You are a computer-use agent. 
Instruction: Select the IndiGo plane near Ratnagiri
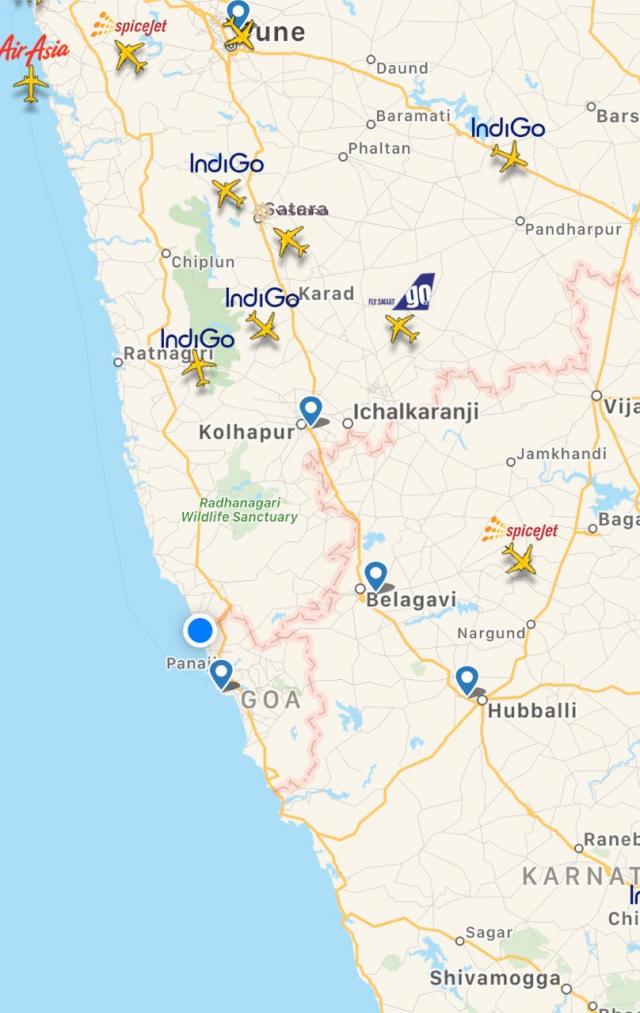pyautogui.click(x=199, y=368)
